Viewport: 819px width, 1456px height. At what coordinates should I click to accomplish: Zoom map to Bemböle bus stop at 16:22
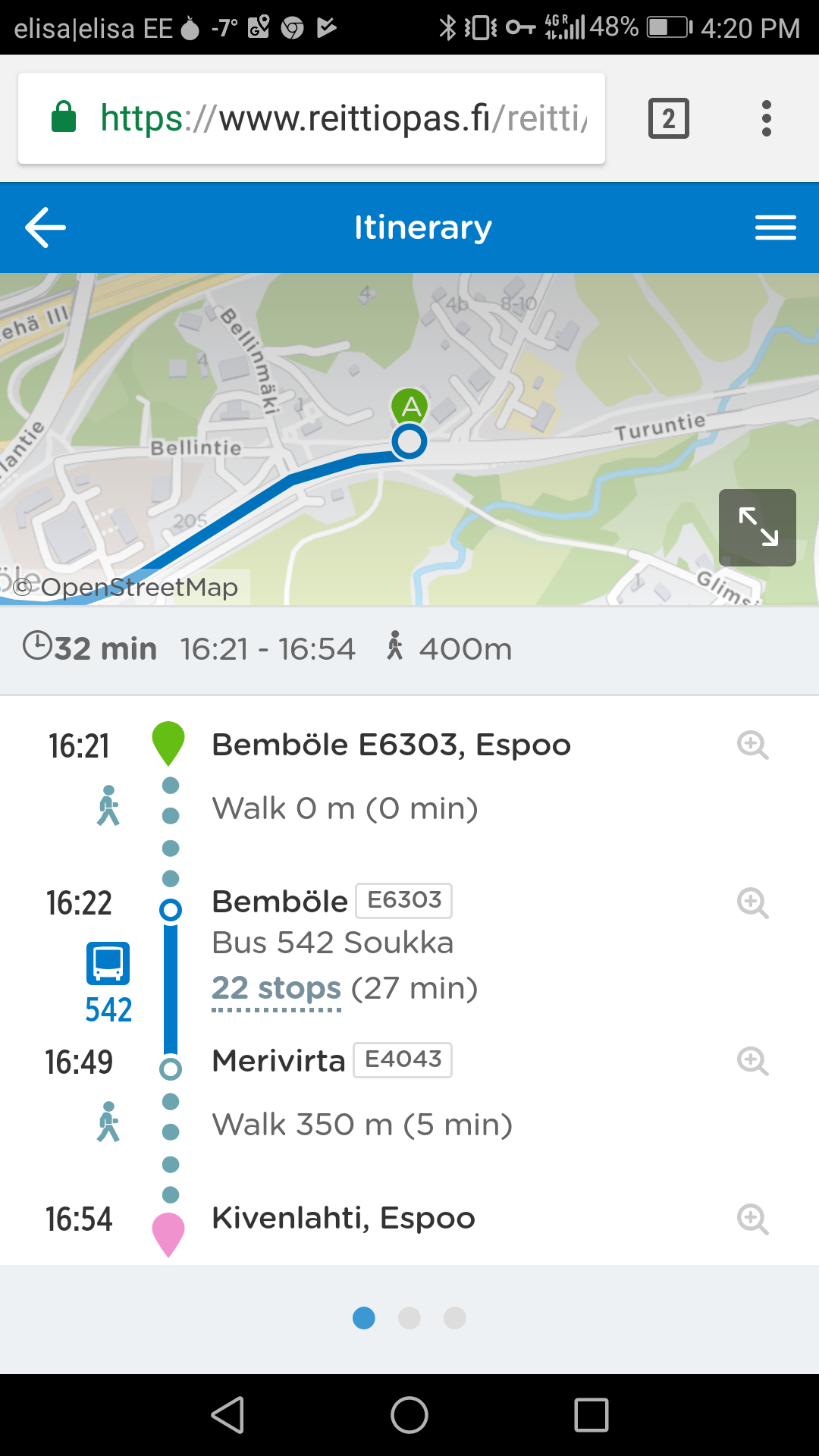[x=753, y=903]
